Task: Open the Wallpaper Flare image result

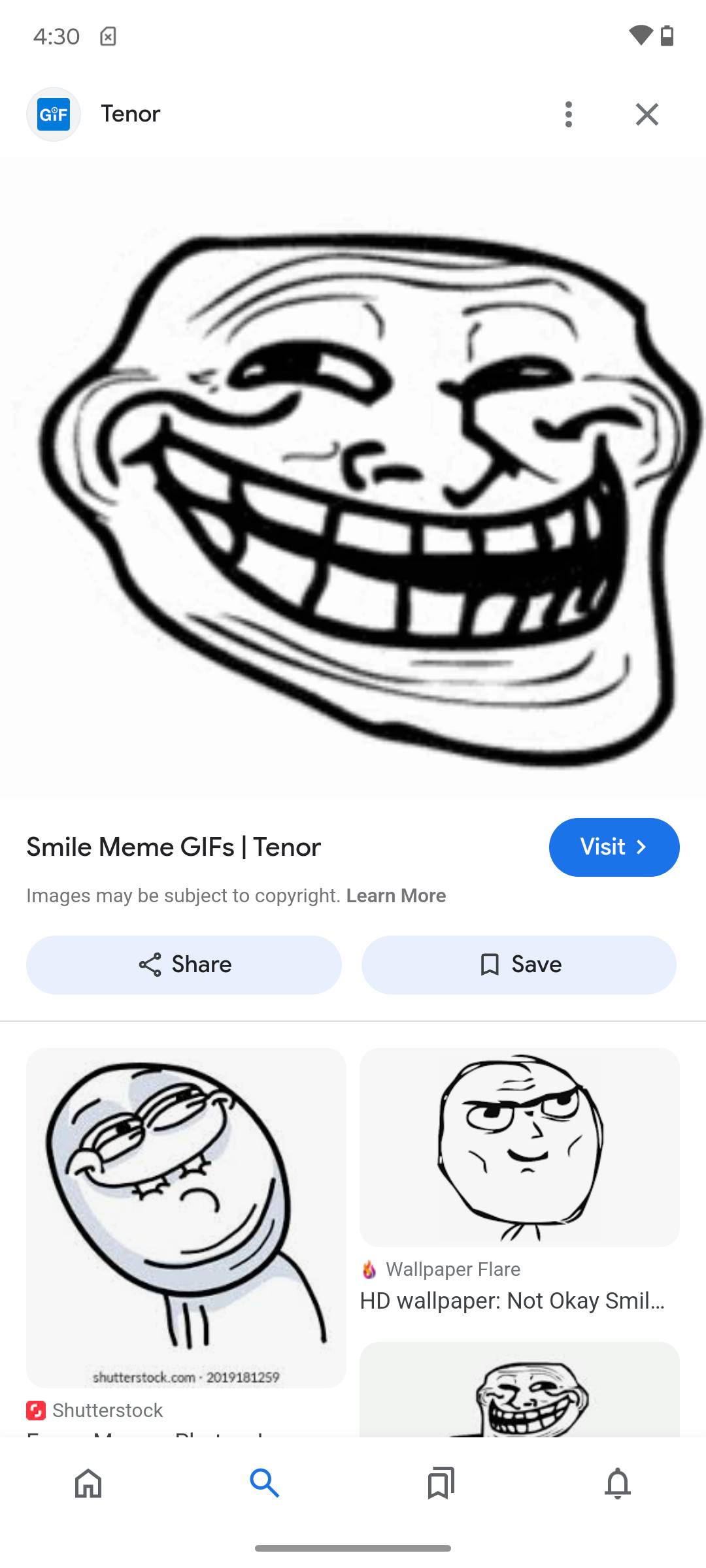Action: (519, 1148)
